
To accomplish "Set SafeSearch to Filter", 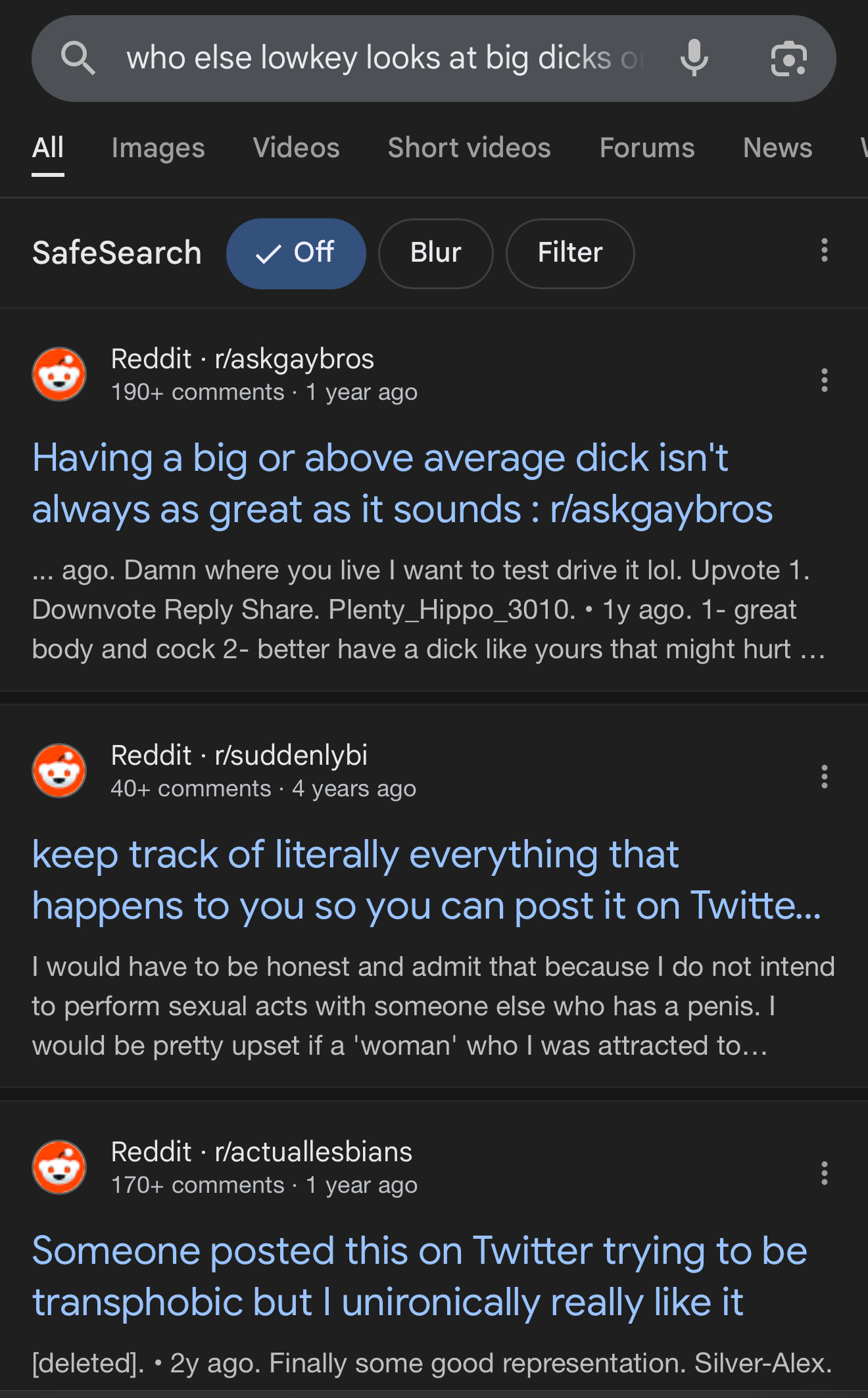I will (x=569, y=253).
